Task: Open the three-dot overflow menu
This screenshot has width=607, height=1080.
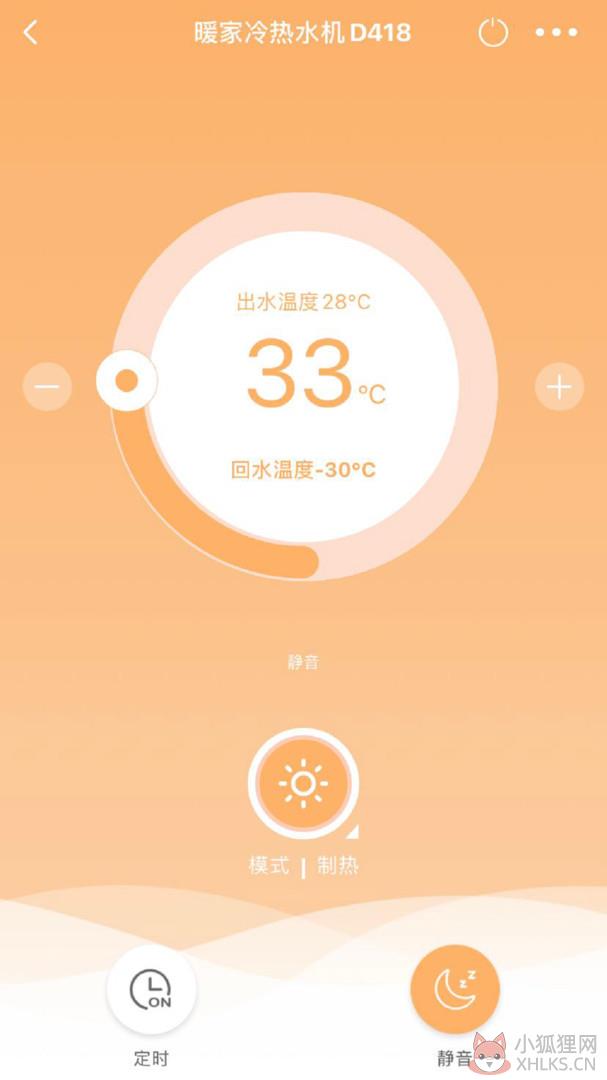Action: point(556,32)
